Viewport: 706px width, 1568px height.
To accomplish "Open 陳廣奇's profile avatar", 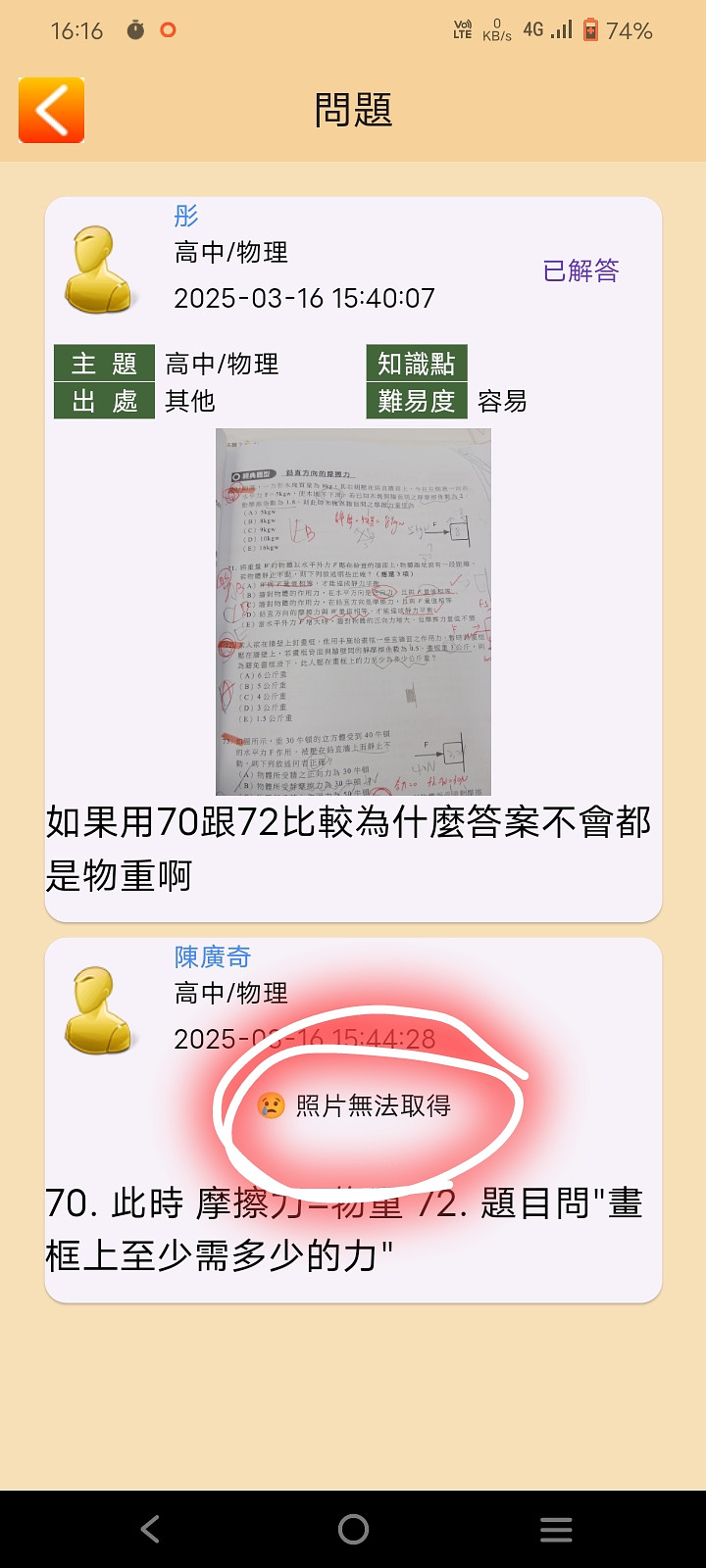I will coord(98,1010).
